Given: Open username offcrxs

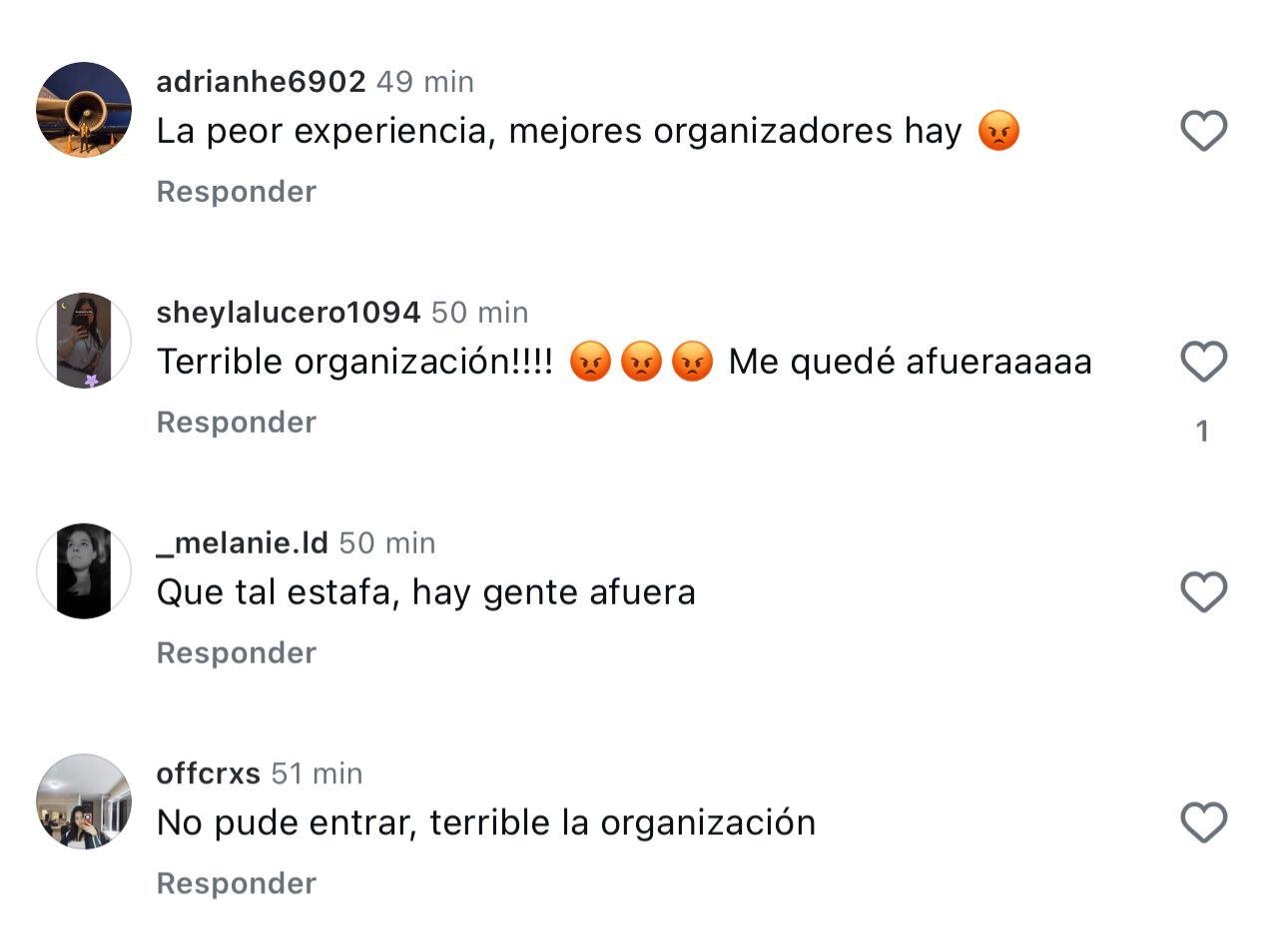Looking at the screenshot, I should [209, 774].
